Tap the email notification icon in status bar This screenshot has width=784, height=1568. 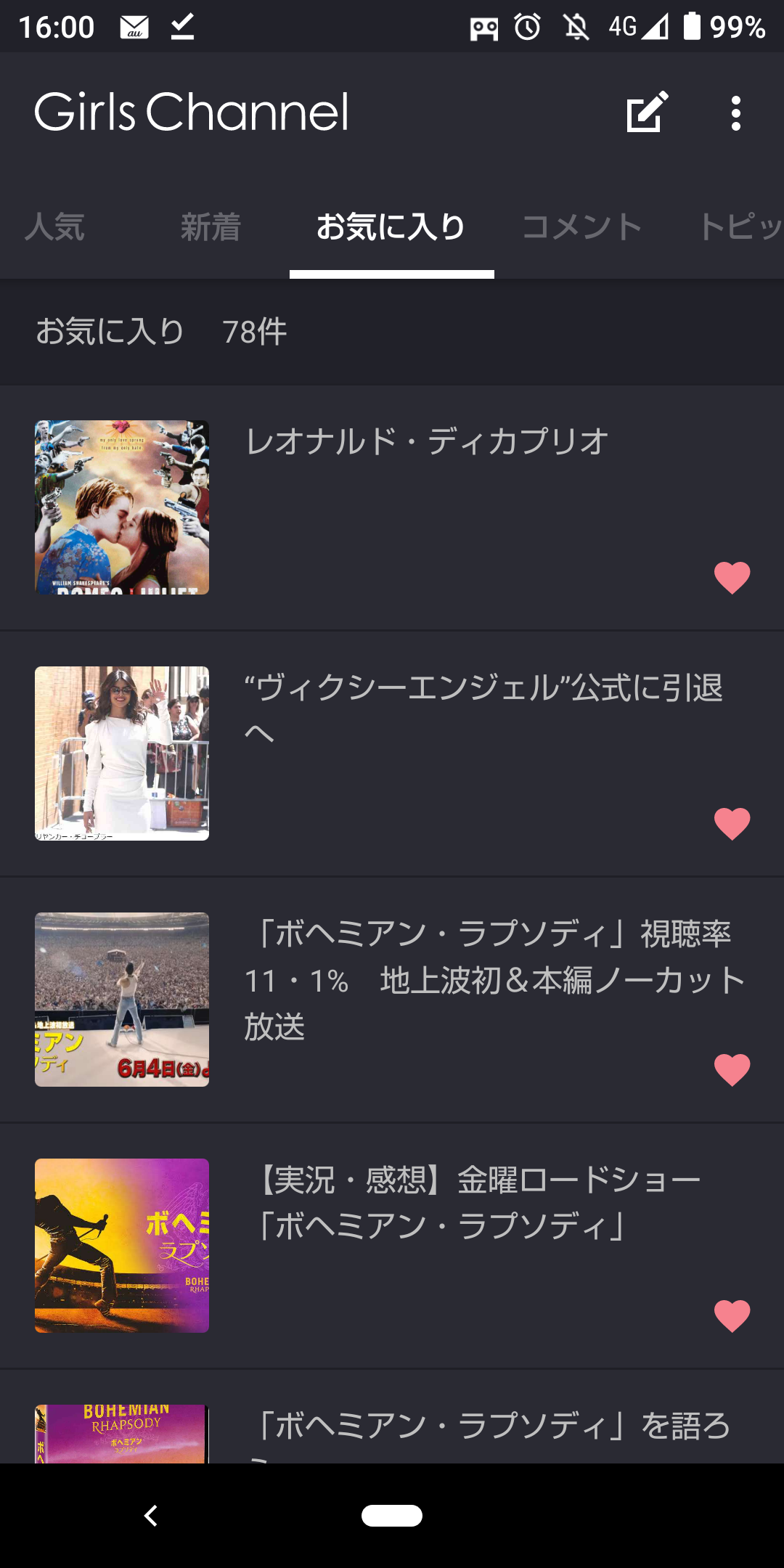[134, 27]
